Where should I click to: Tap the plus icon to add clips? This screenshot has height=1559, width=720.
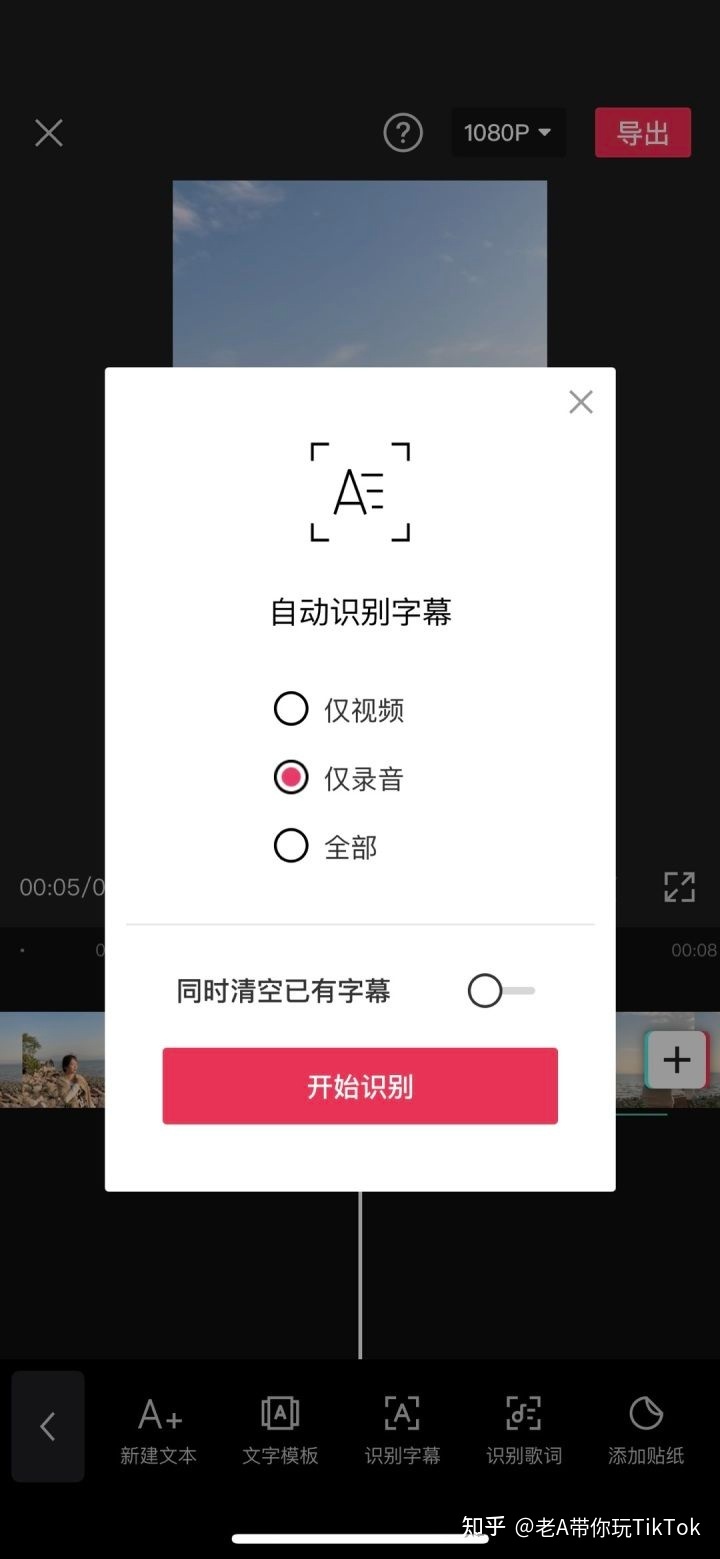click(677, 1060)
